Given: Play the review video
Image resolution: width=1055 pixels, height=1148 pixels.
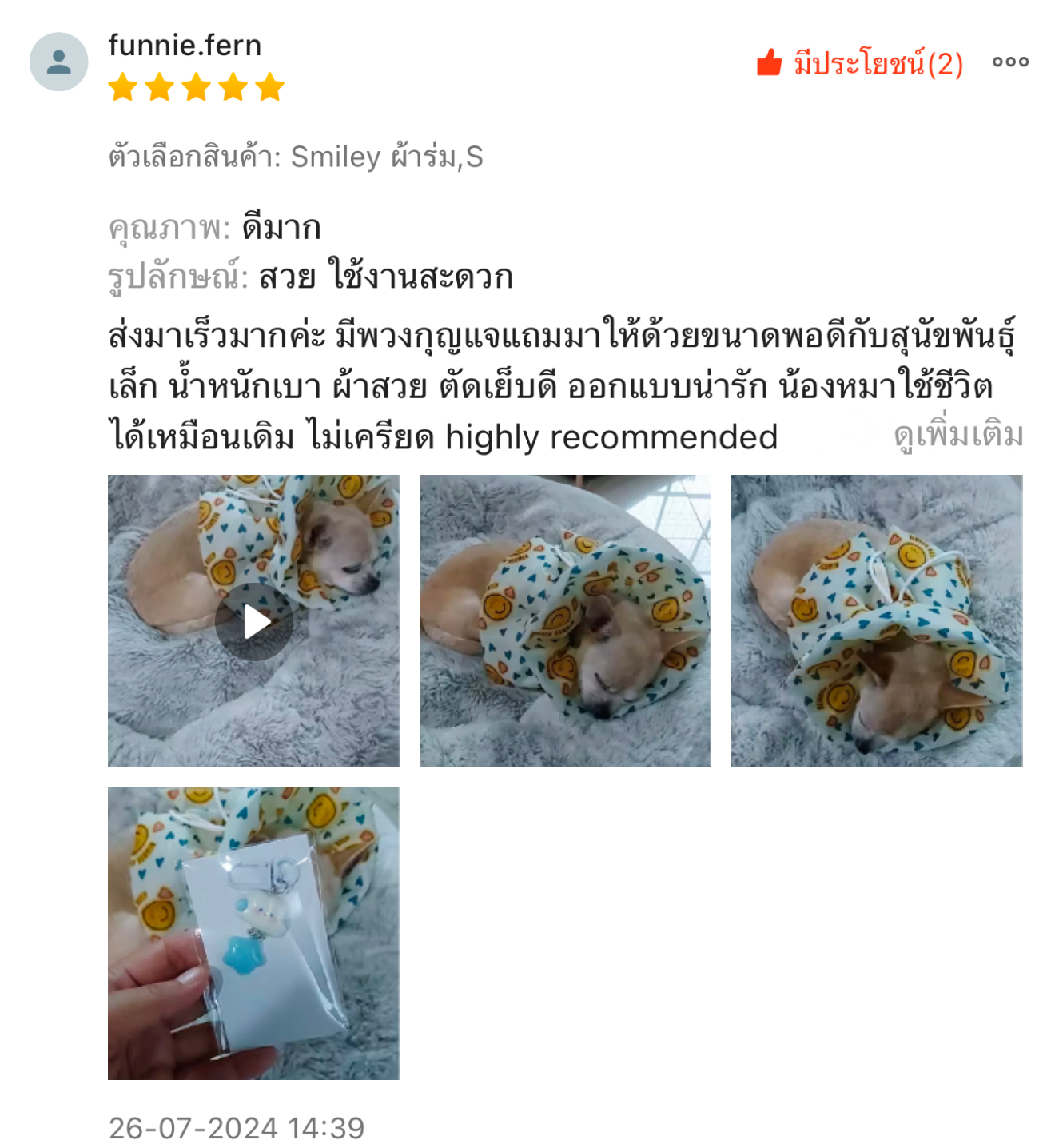Looking at the screenshot, I should [x=254, y=621].
